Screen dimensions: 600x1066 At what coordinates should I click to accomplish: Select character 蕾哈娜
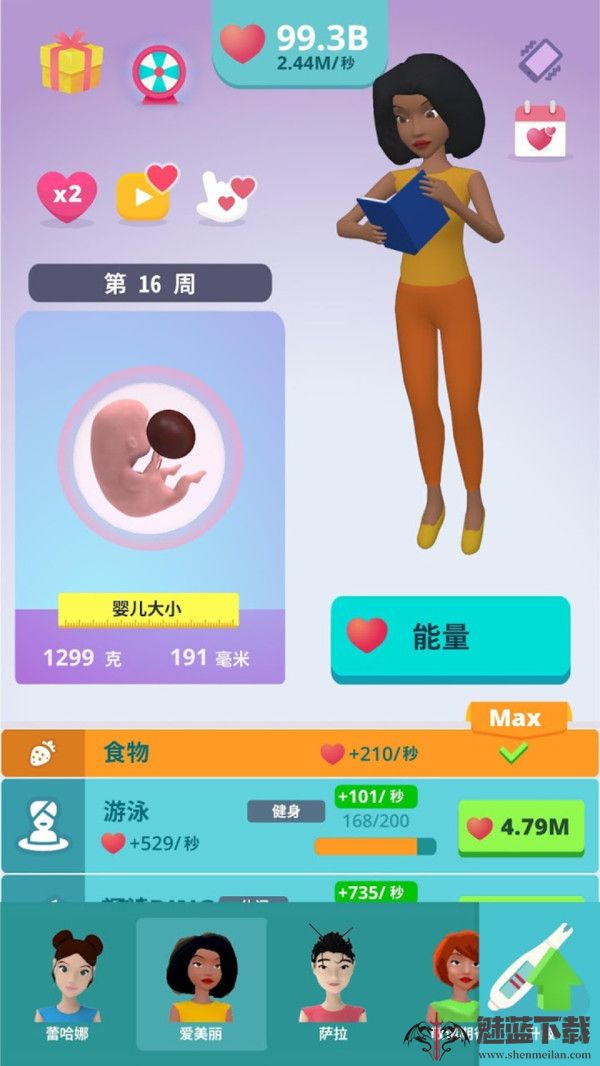point(70,985)
